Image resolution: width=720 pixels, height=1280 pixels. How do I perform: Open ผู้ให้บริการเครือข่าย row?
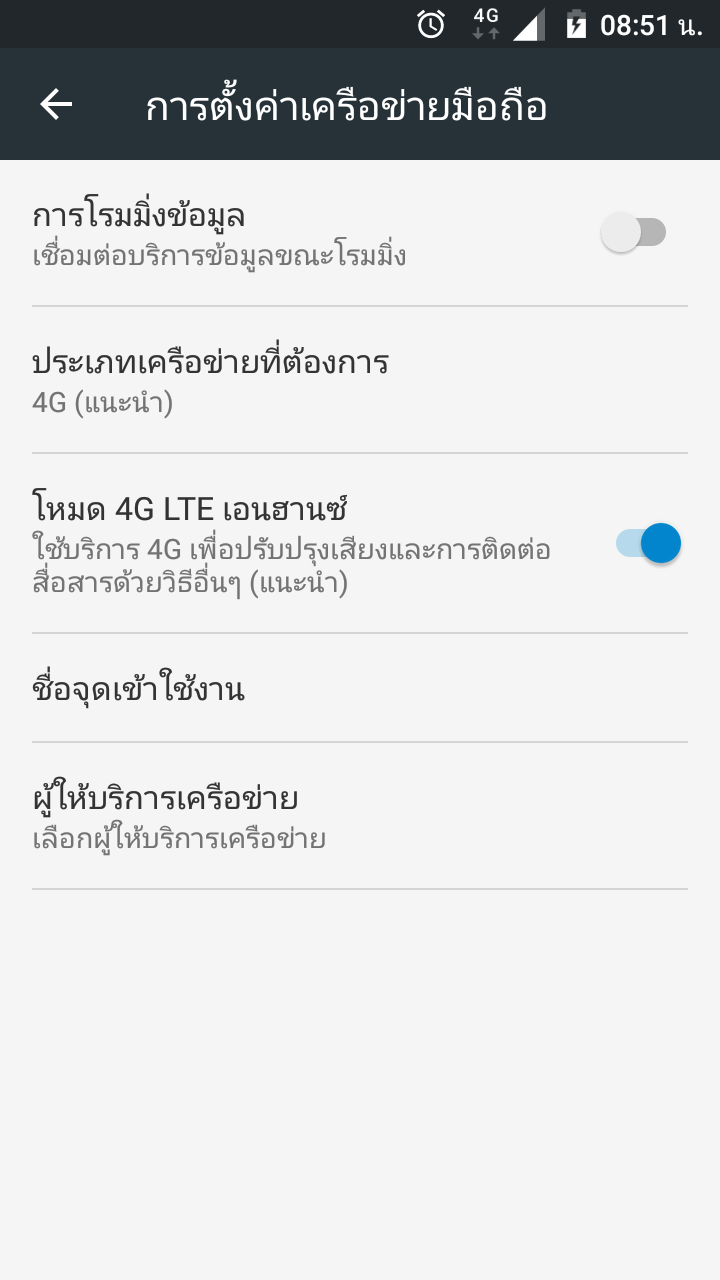click(x=360, y=816)
